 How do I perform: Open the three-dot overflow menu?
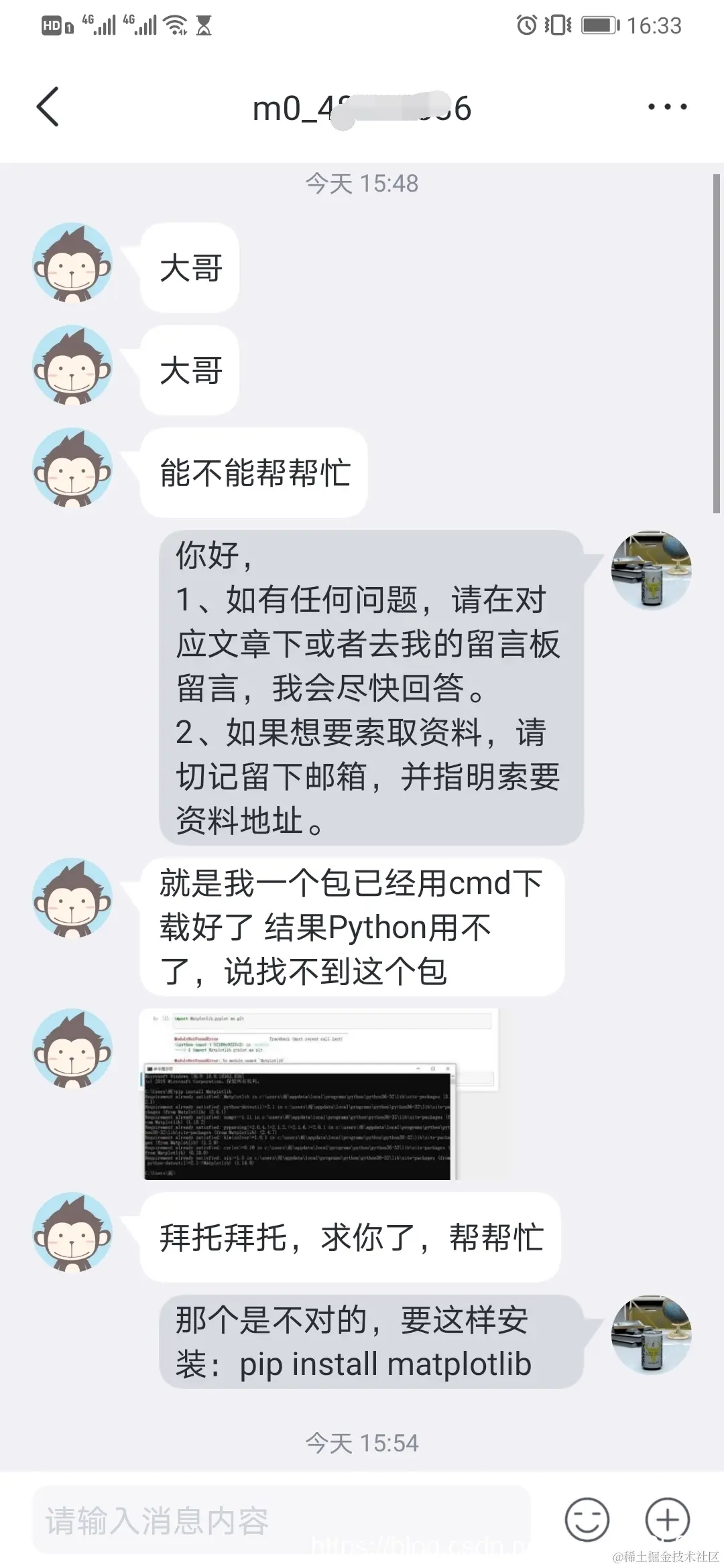click(x=667, y=107)
